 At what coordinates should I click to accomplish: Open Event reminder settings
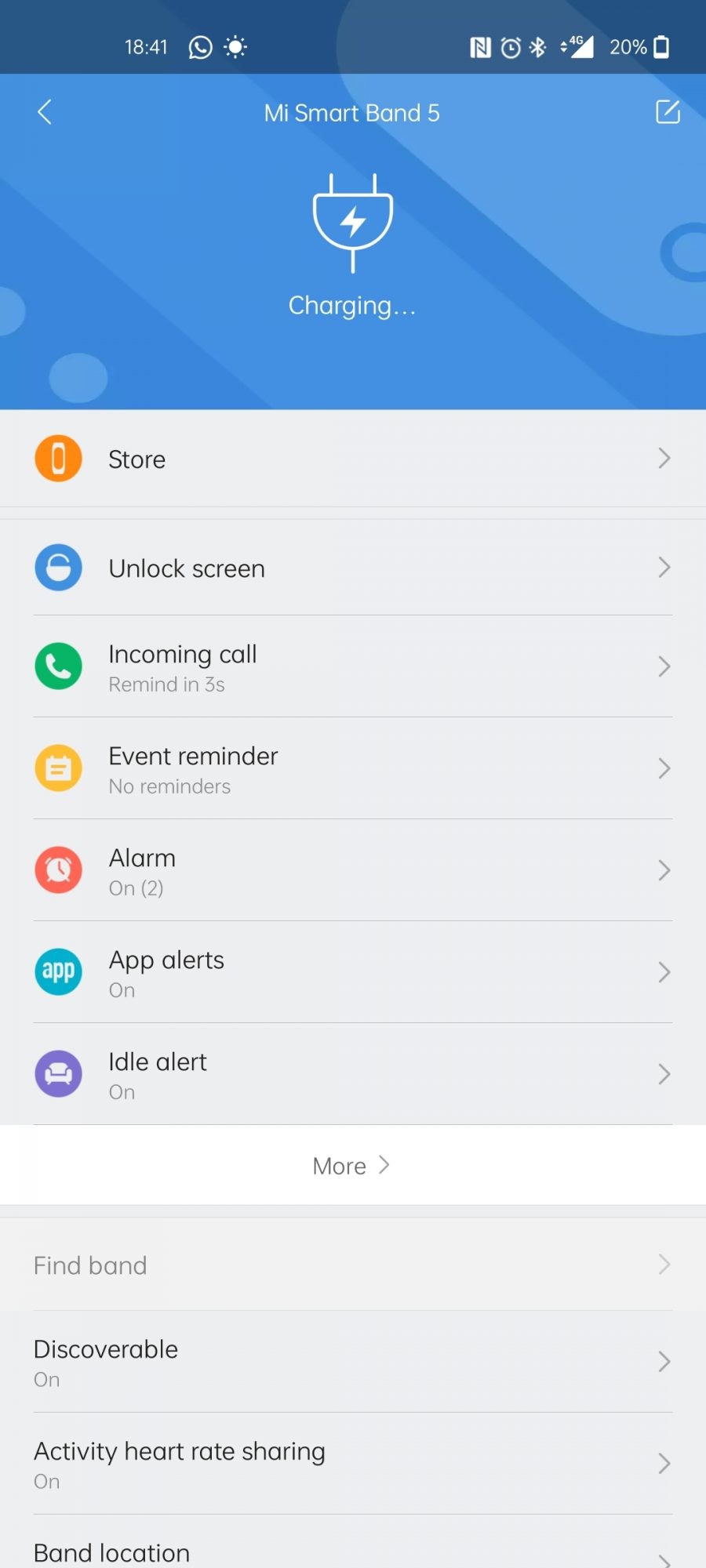pos(353,768)
